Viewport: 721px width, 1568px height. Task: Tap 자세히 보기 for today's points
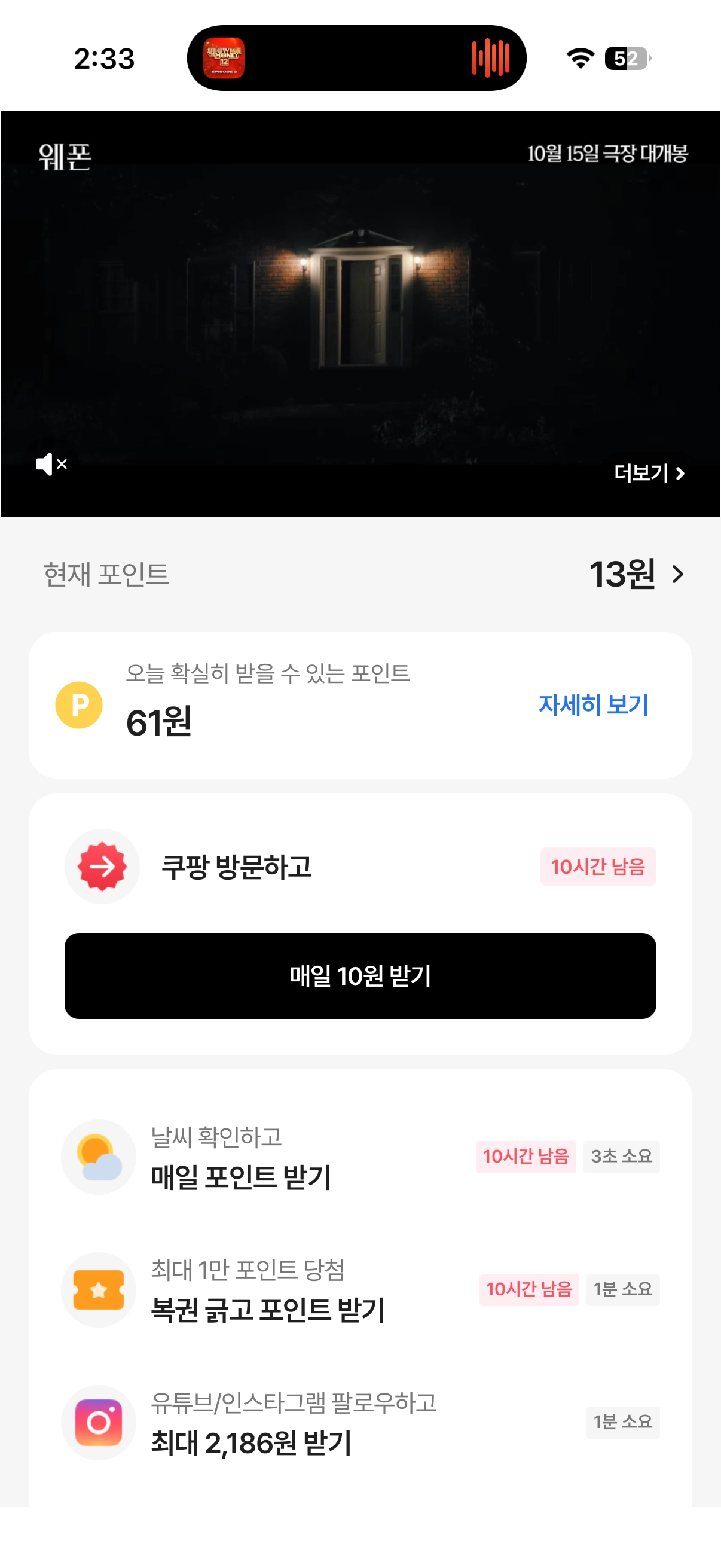pos(593,704)
